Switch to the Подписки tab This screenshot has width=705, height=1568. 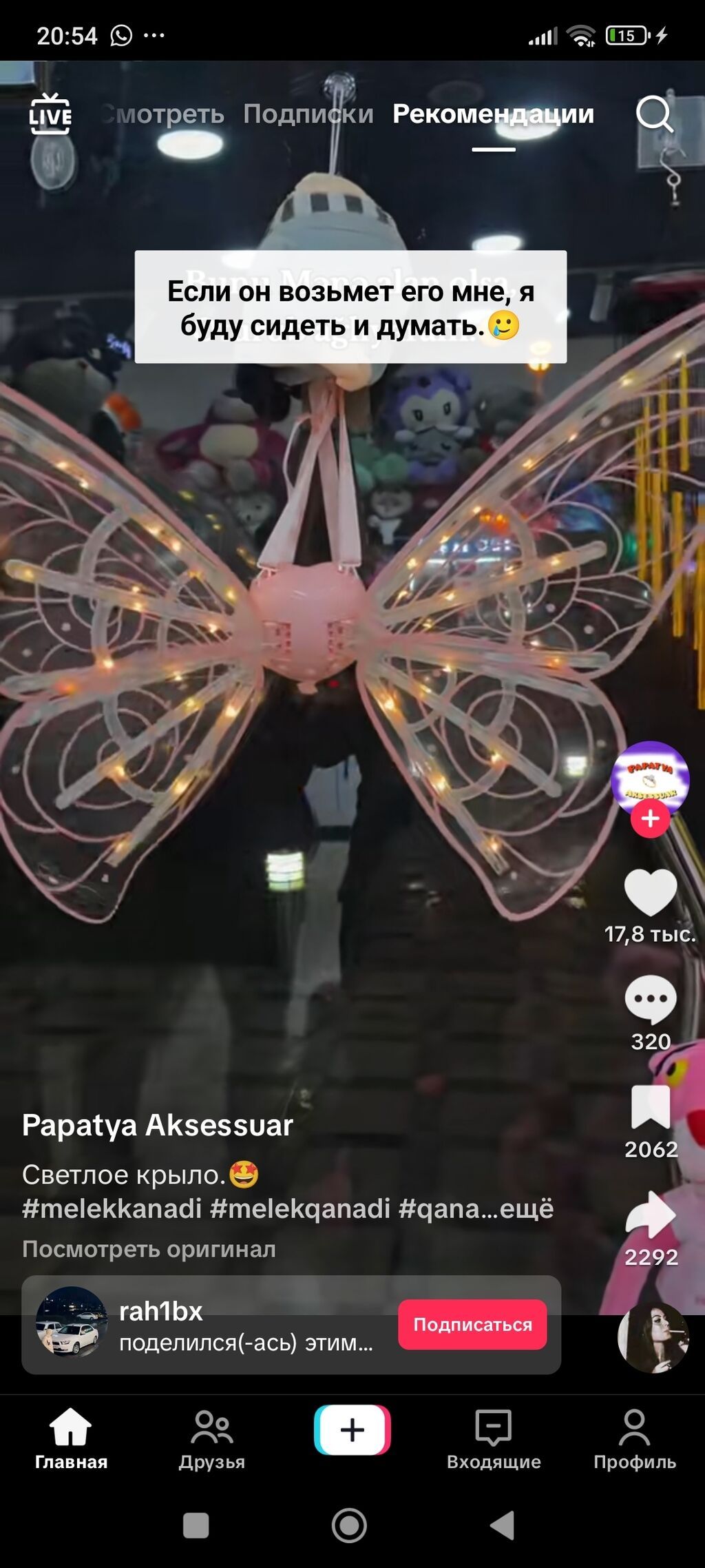308,114
